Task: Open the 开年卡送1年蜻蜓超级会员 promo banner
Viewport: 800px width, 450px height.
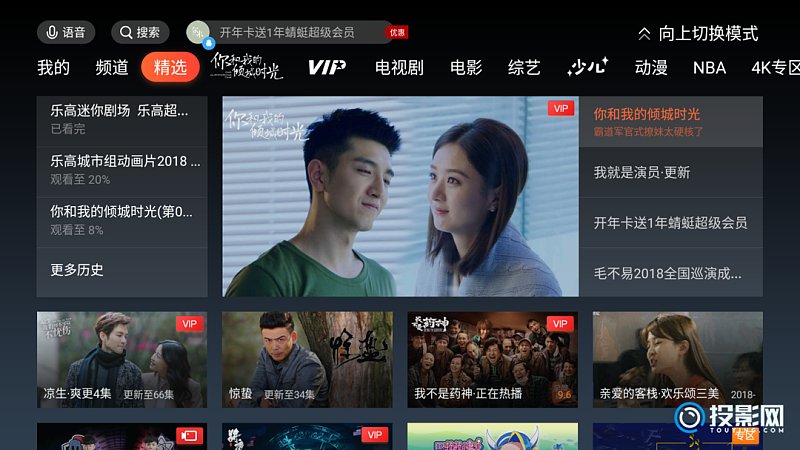Action: pyautogui.click(x=289, y=32)
